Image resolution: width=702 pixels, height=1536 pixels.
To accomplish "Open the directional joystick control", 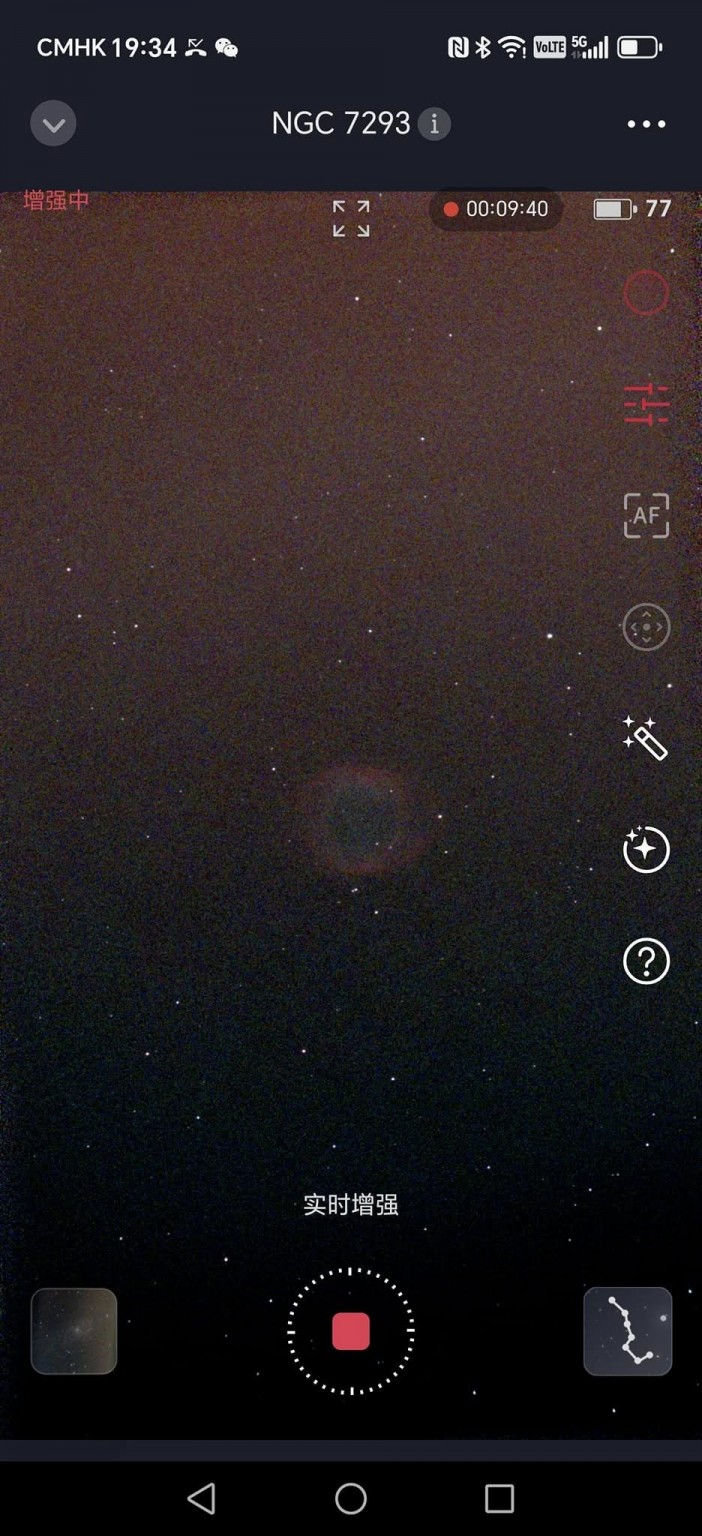I will [x=646, y=628].
